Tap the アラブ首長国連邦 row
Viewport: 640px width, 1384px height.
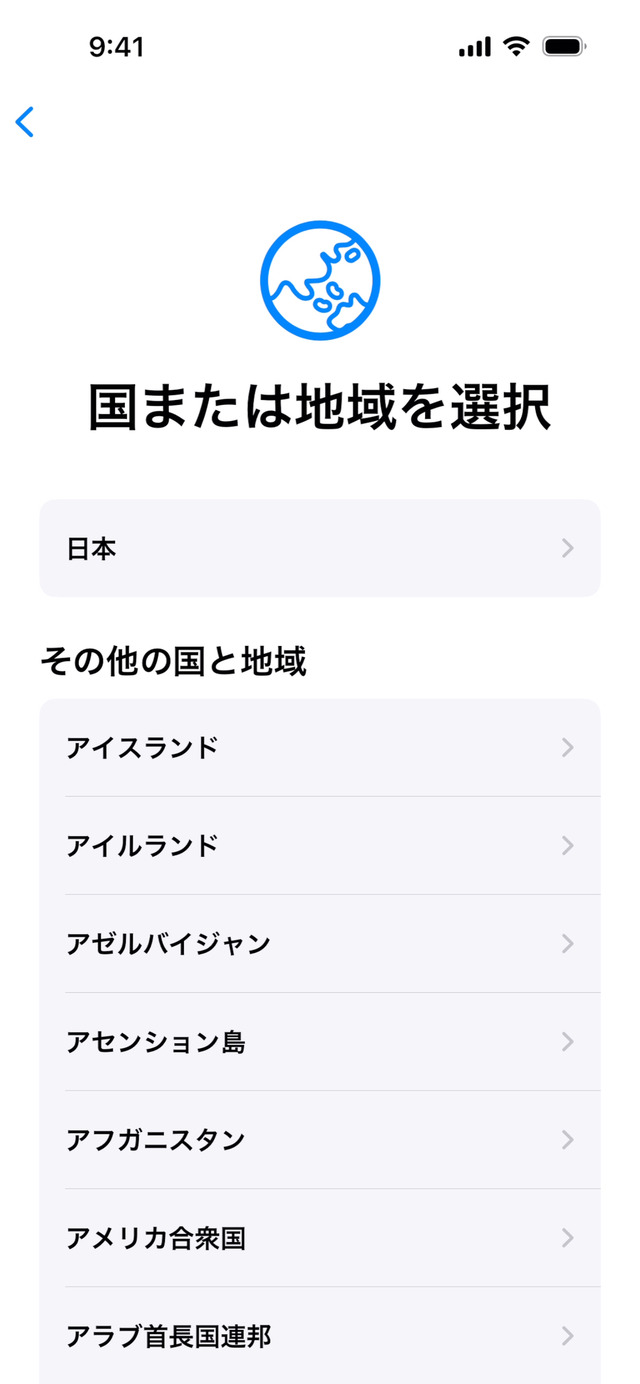pos(320,1335)
